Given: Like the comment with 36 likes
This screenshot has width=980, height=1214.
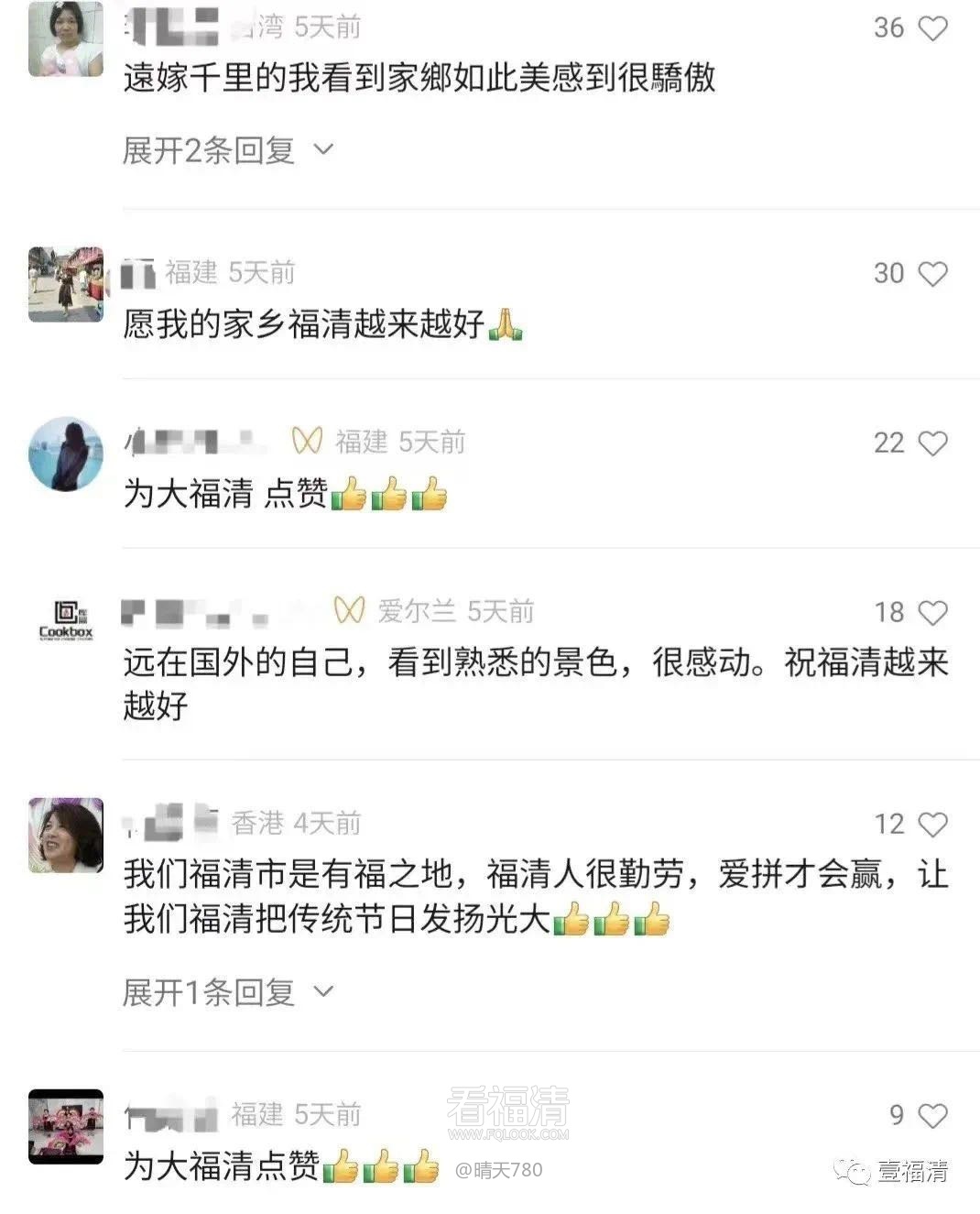Looking at the screenshot, I should pos(932,29).
